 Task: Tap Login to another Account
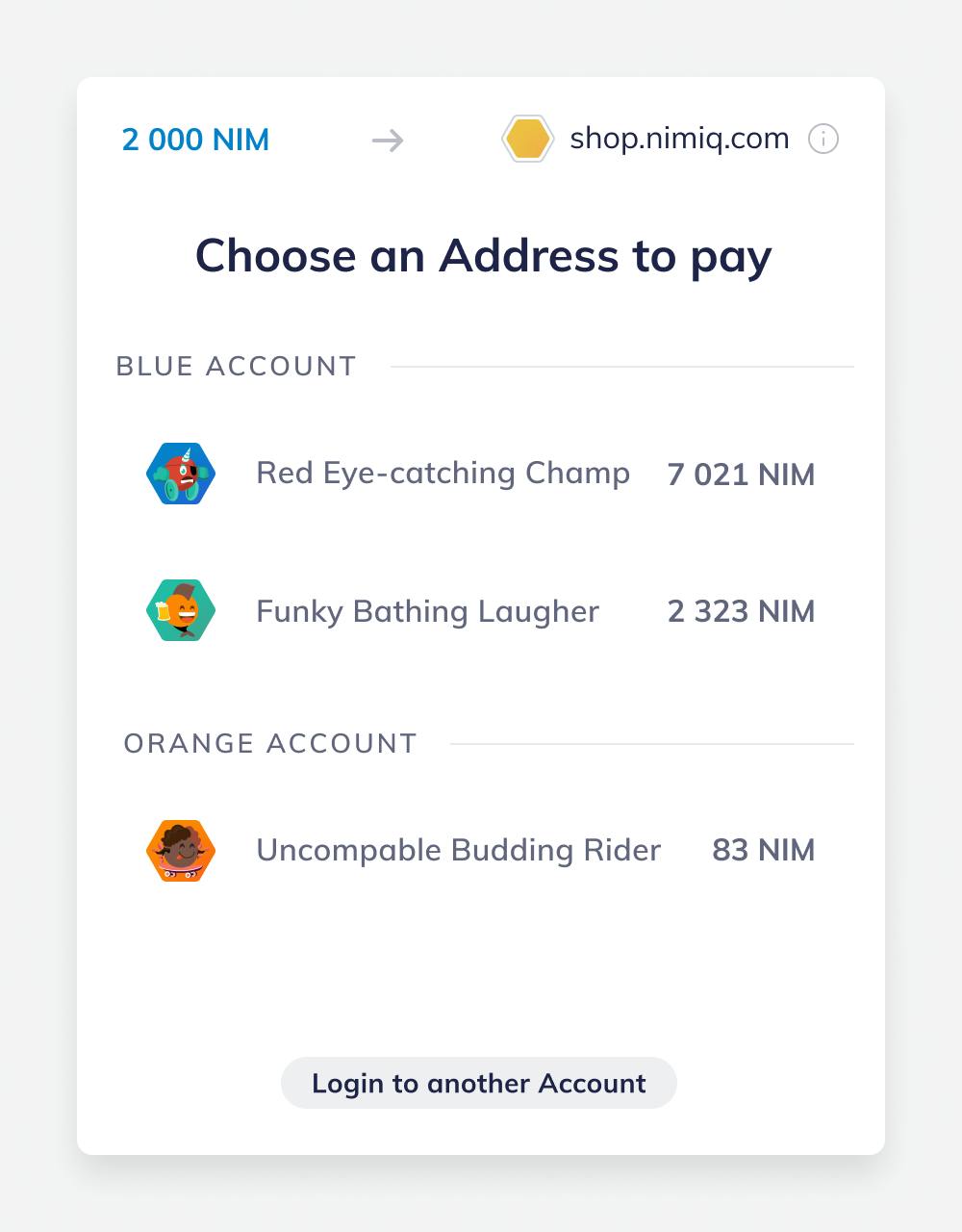click(478, 1083)
